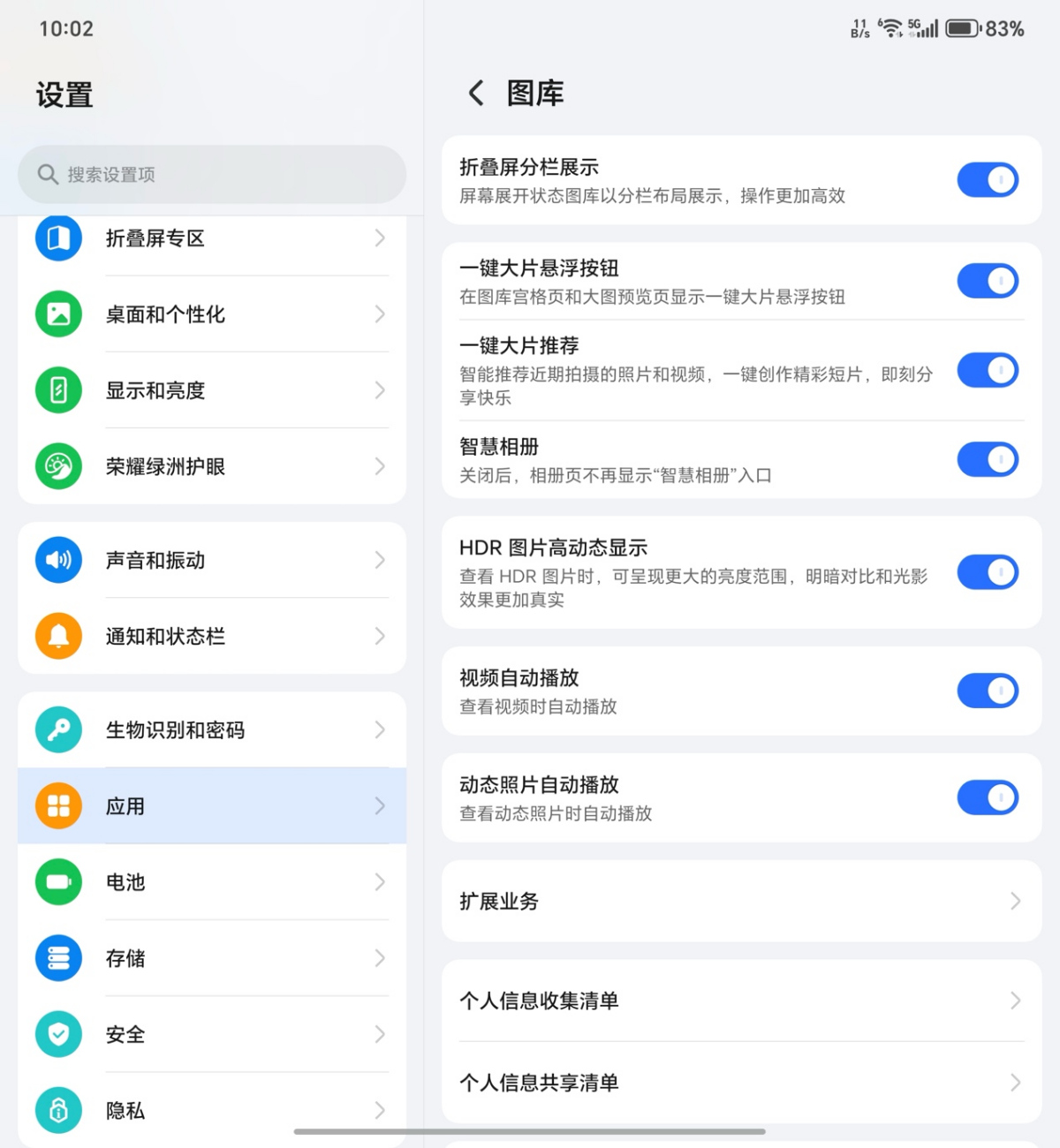1060x1148 pixels.
Task: Open 个人信息共享清单
Action: 740,1083
